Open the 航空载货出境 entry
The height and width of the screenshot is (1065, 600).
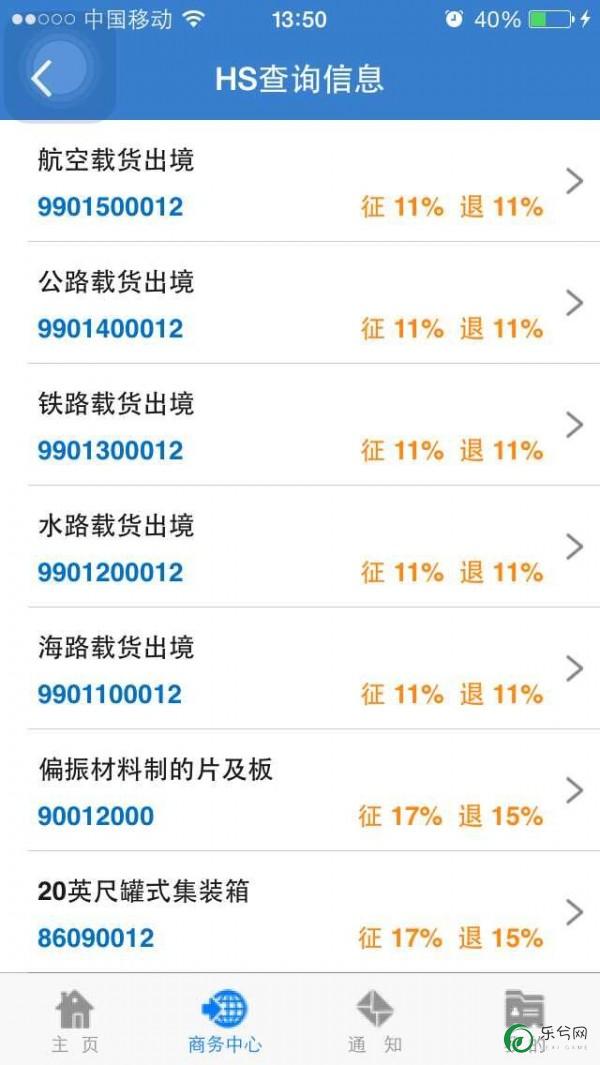[x=300, y=181]
